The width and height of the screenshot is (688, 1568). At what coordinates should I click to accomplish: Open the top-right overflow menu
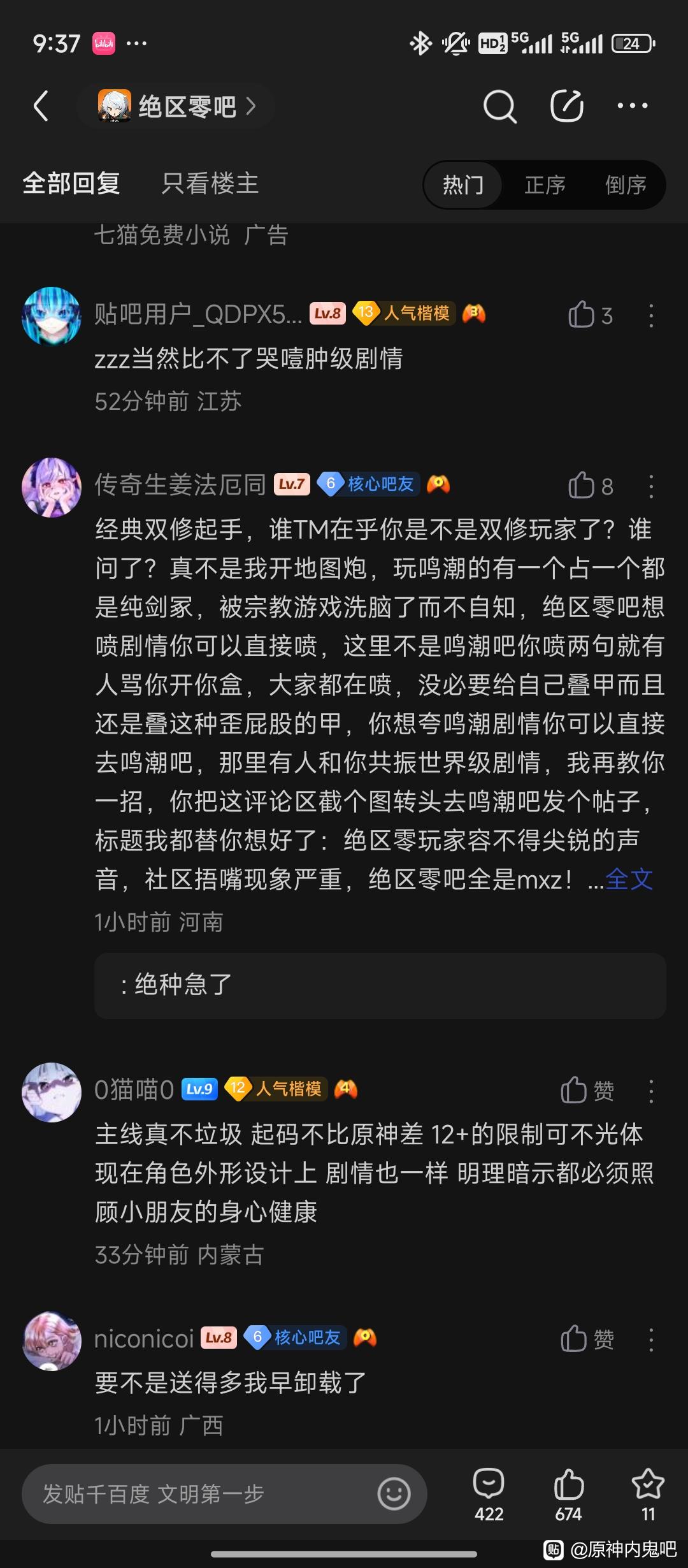pos(633,106)
